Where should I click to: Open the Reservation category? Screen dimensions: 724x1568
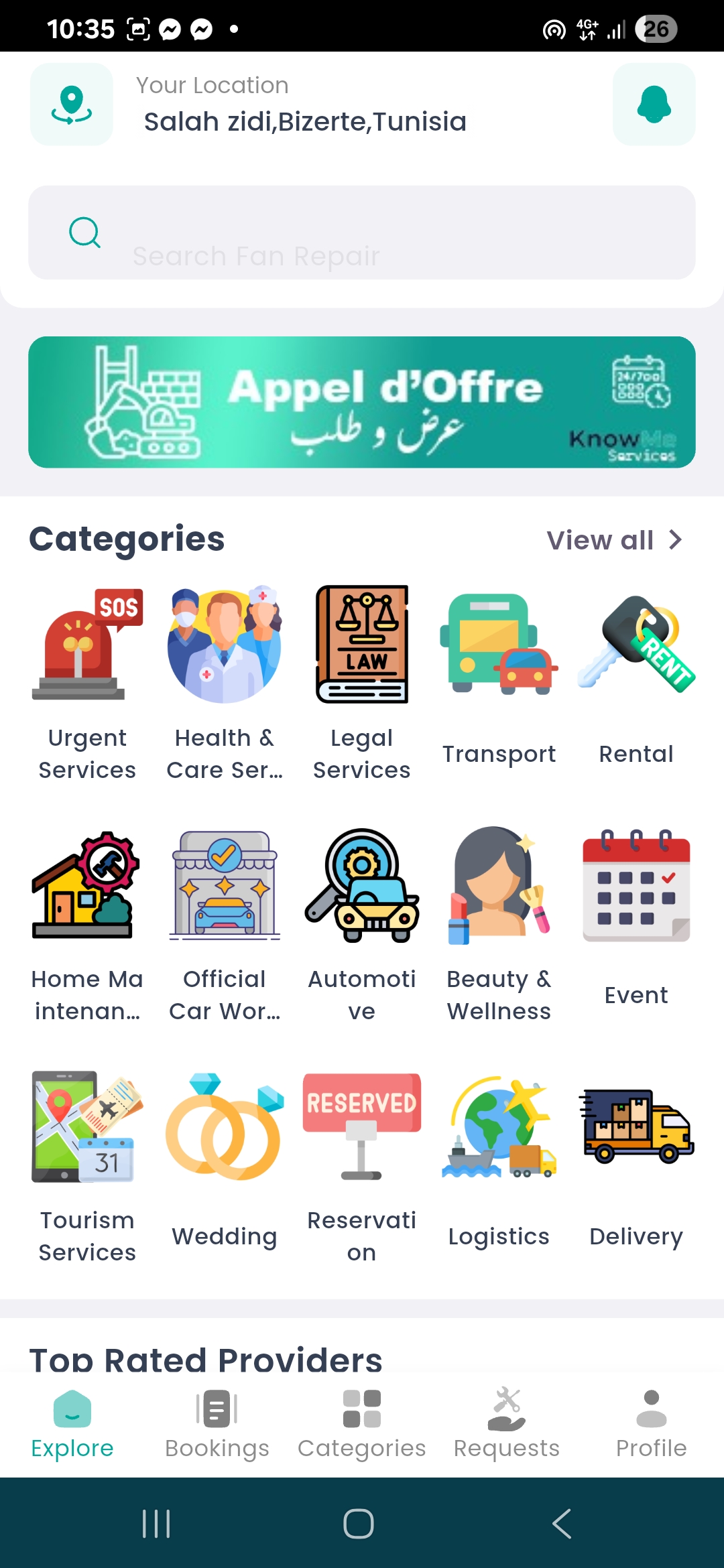tap(361, 1126)
